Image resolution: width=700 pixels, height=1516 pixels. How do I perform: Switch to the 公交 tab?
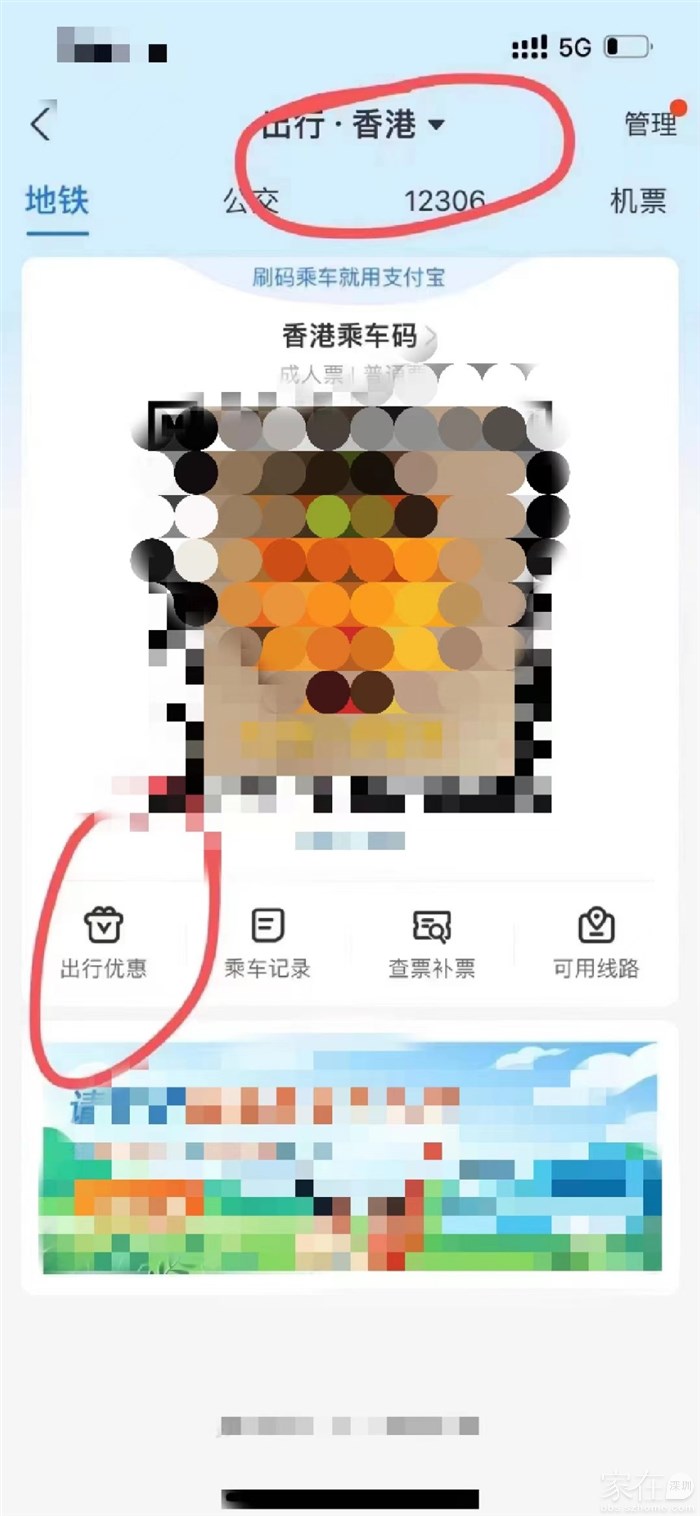point(251,201)
